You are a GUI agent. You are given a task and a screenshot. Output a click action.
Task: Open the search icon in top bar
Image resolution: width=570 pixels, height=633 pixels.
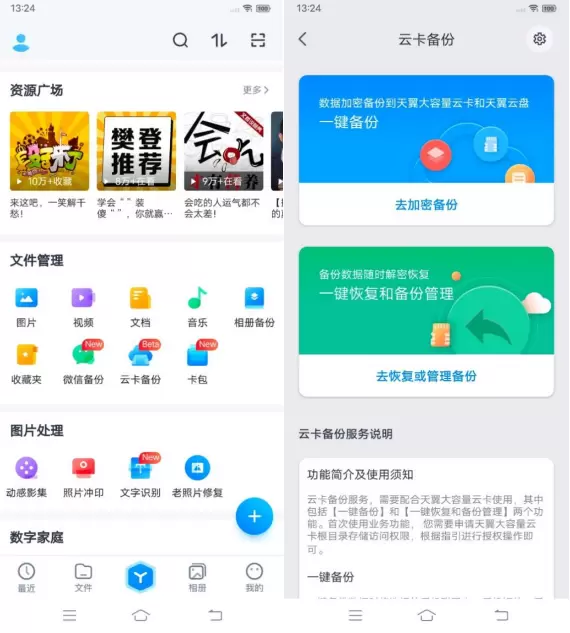point(180,40)
